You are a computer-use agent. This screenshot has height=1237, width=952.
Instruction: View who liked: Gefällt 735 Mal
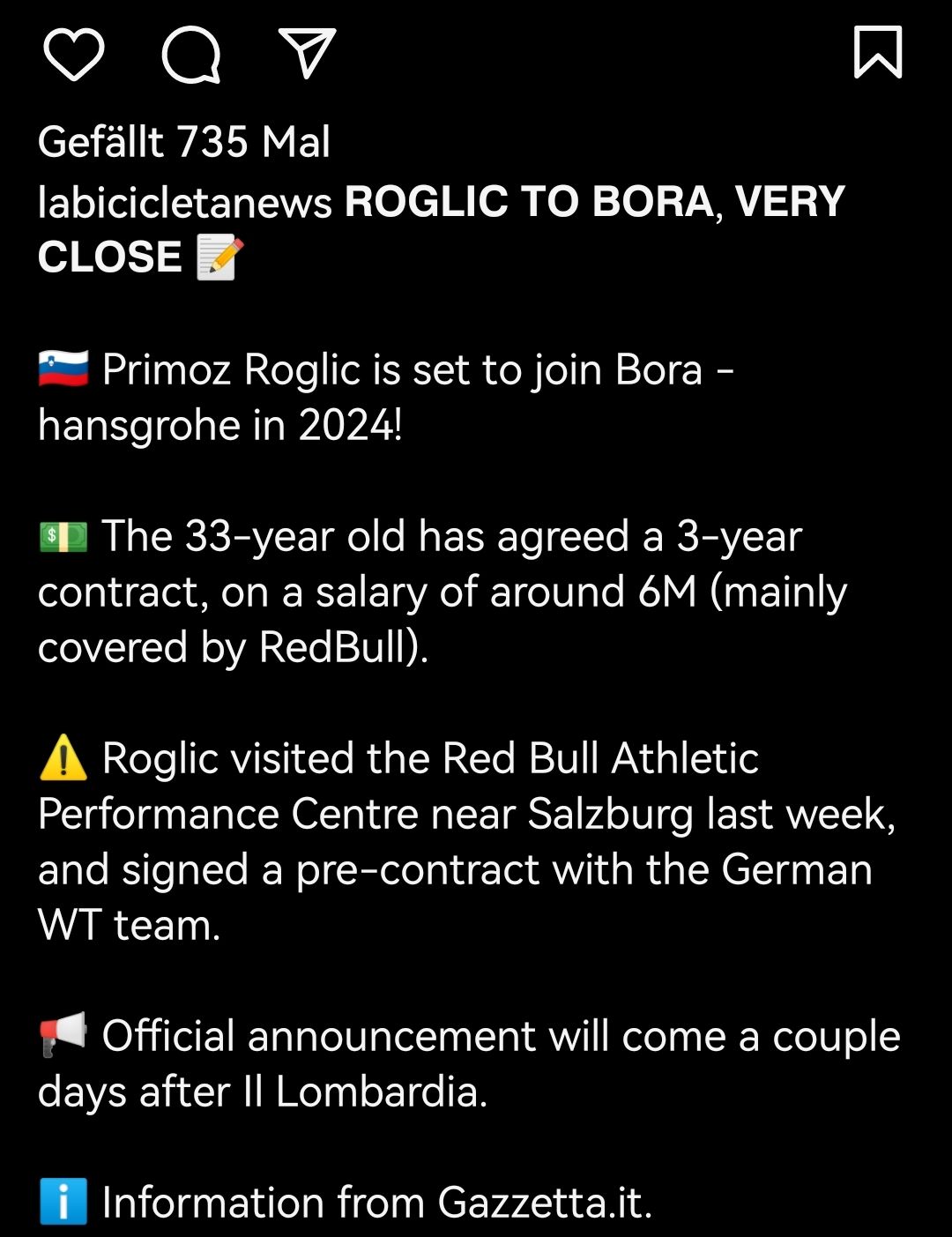tap(184, 142)
